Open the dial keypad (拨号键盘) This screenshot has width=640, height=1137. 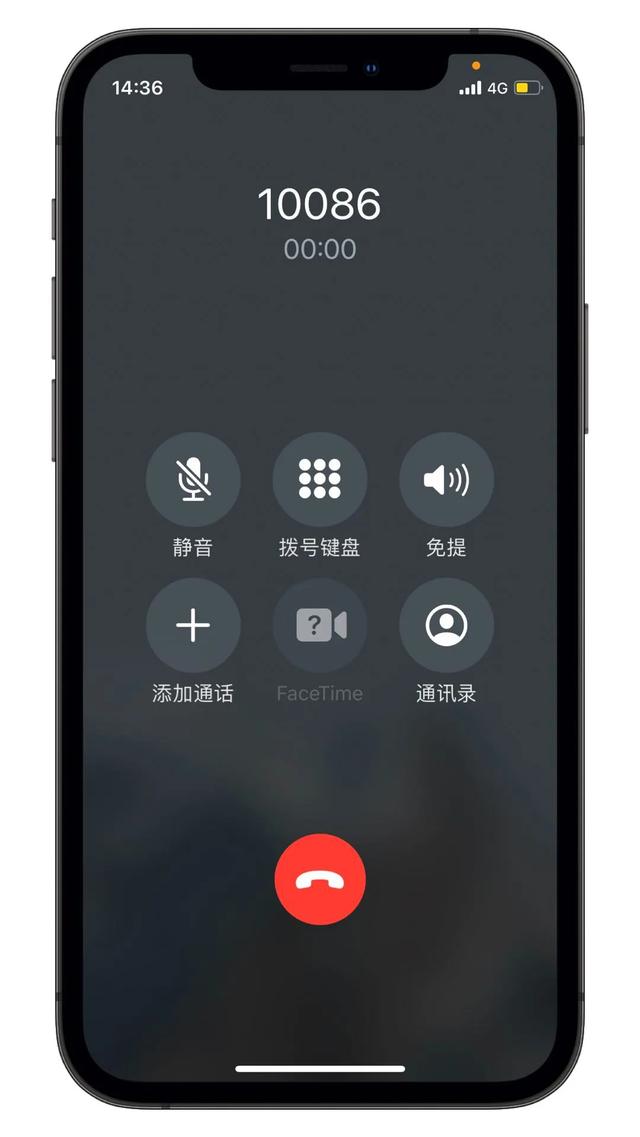(x=320, y=479)
